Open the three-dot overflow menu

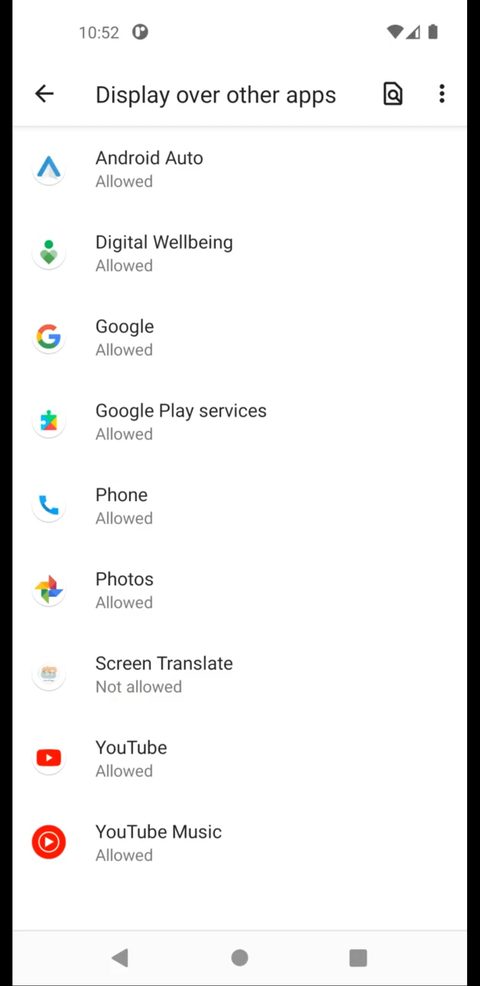pos(442,94)
